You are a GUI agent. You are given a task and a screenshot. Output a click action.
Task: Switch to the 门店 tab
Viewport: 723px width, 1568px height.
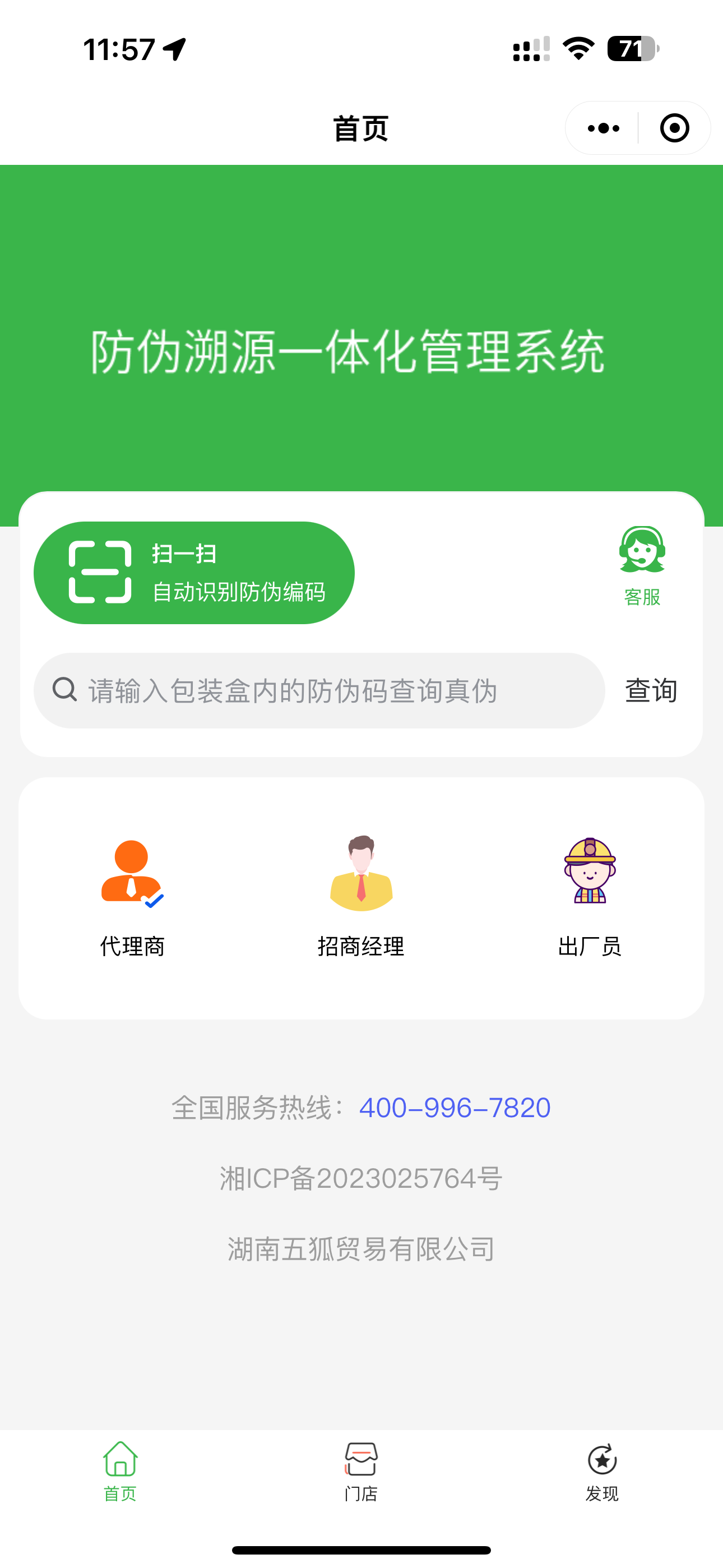(361, 1472)
